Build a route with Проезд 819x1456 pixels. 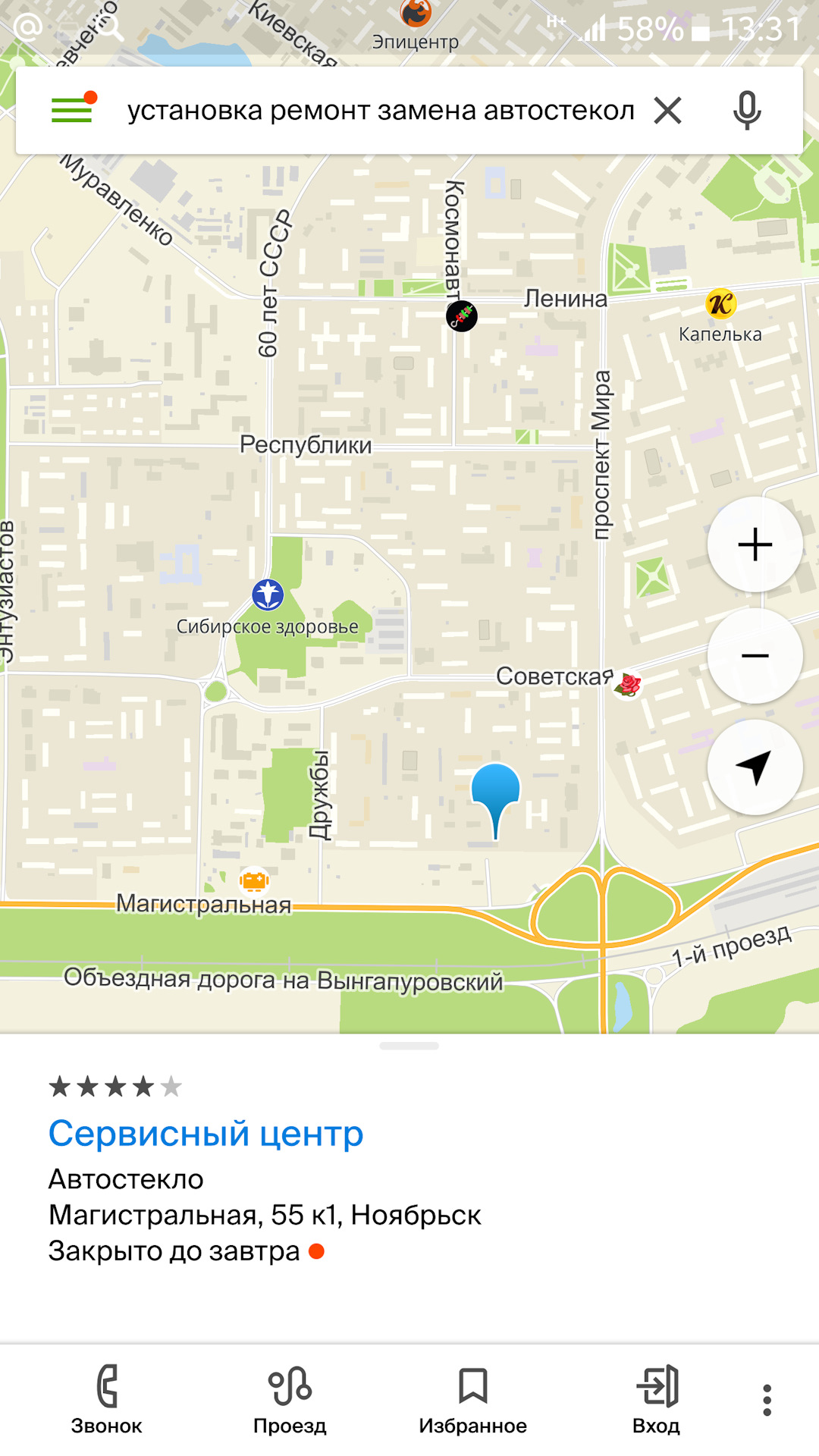(290, 1399)
